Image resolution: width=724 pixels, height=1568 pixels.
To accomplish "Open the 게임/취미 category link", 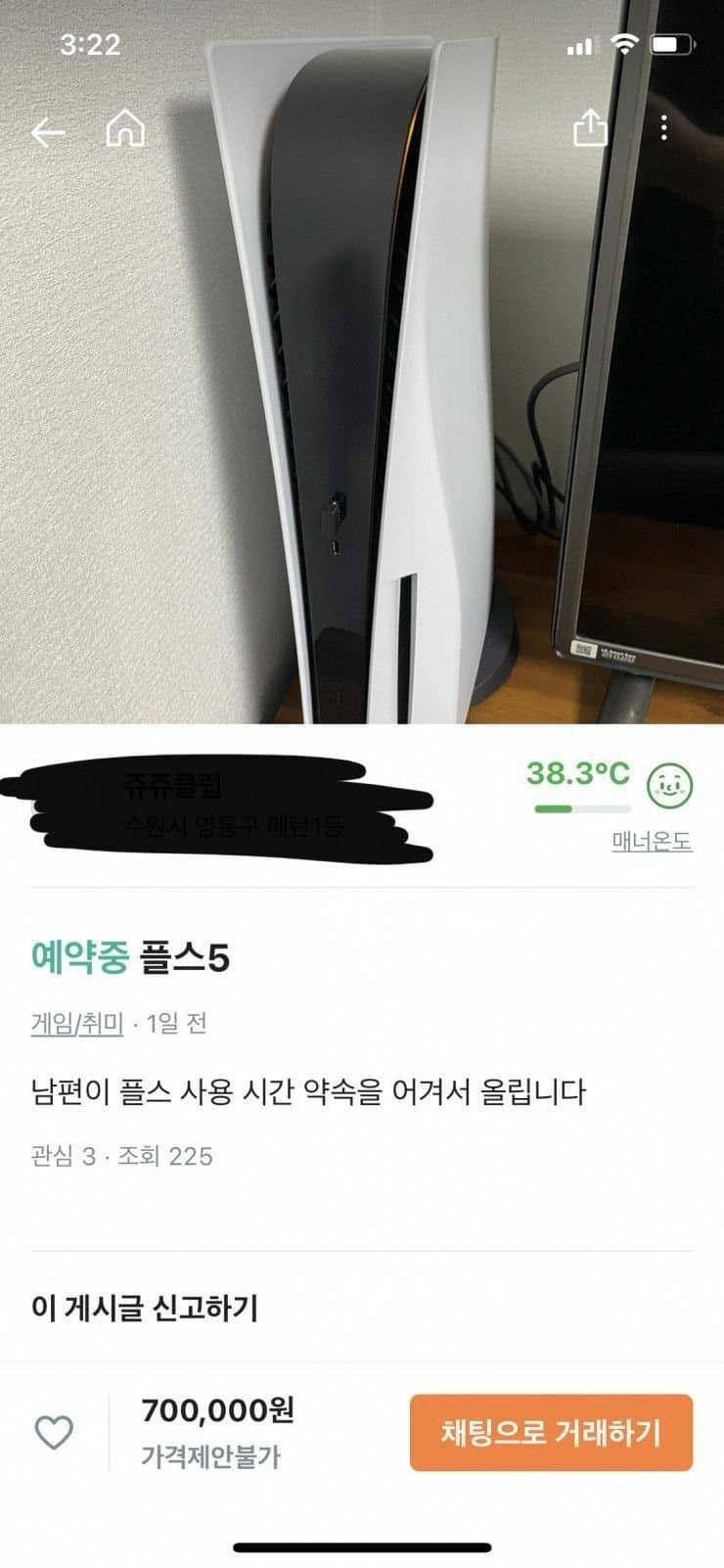I will 77,1024.
